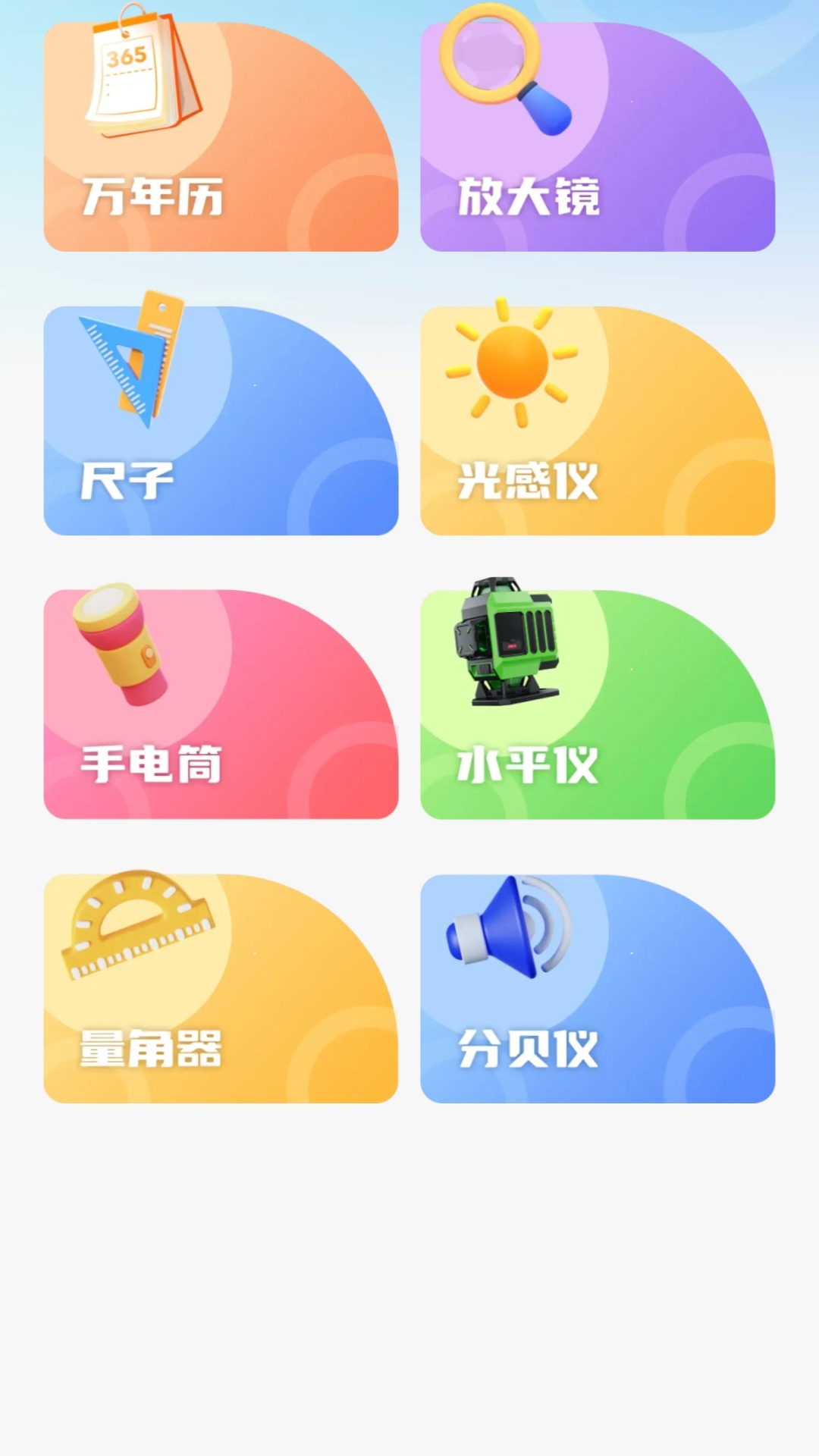The image size is (819, 1456).
Task: Select the 尺子 ruler tool
Action: click(x=221, y=421)
